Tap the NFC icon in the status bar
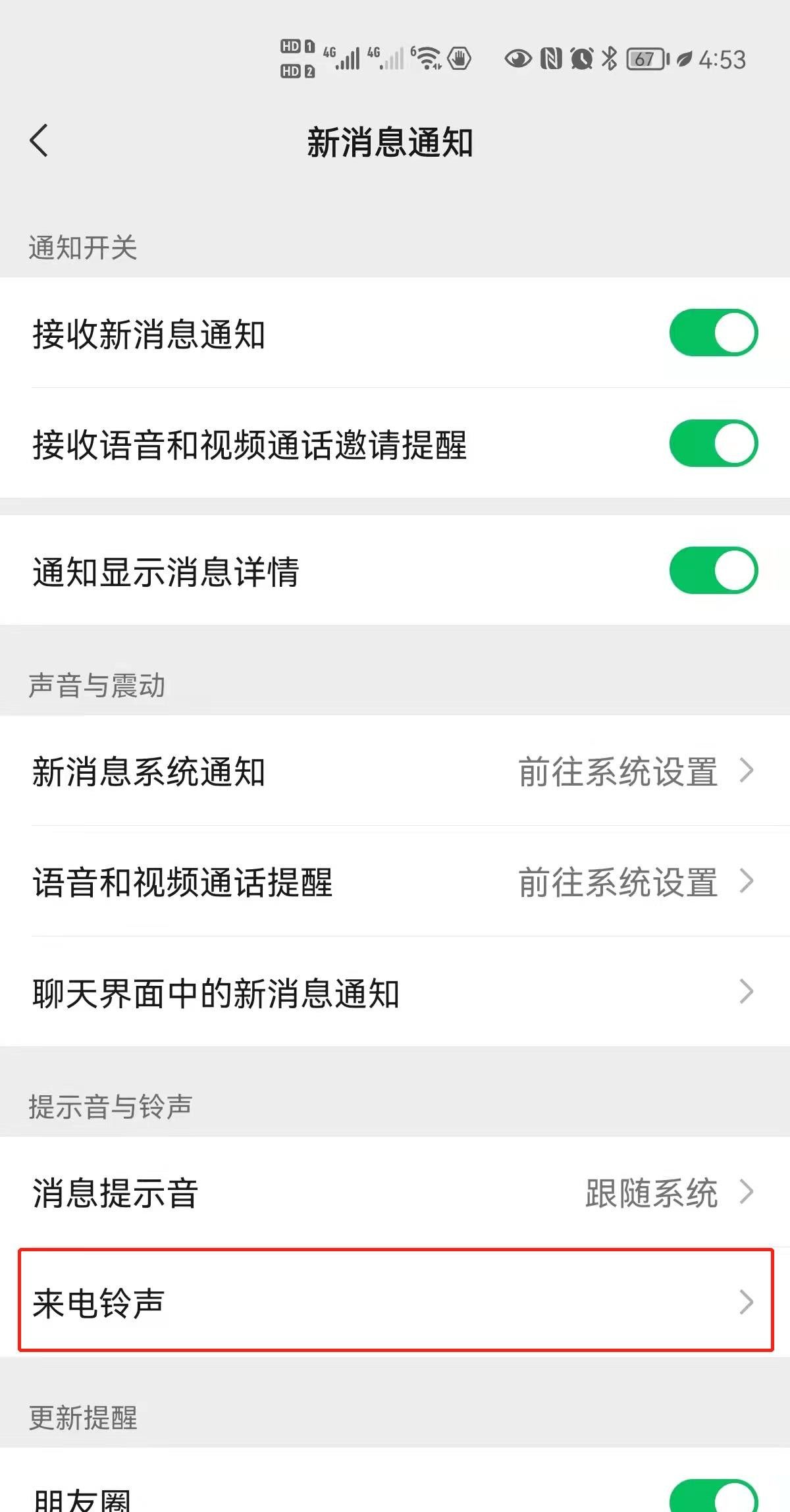The image size is (790, 1512). click(x=548, y=59)
